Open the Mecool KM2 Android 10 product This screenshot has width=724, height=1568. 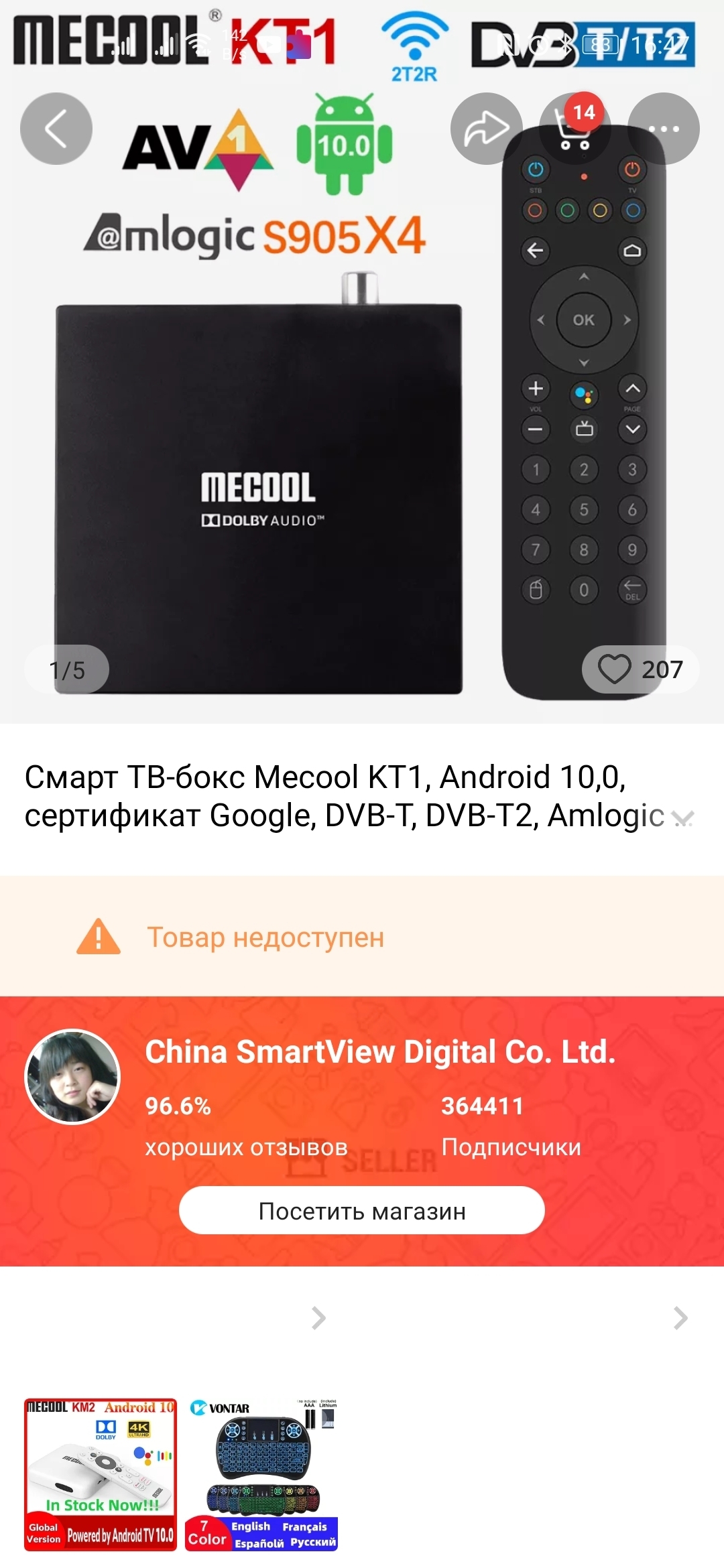click(101, 1474)
